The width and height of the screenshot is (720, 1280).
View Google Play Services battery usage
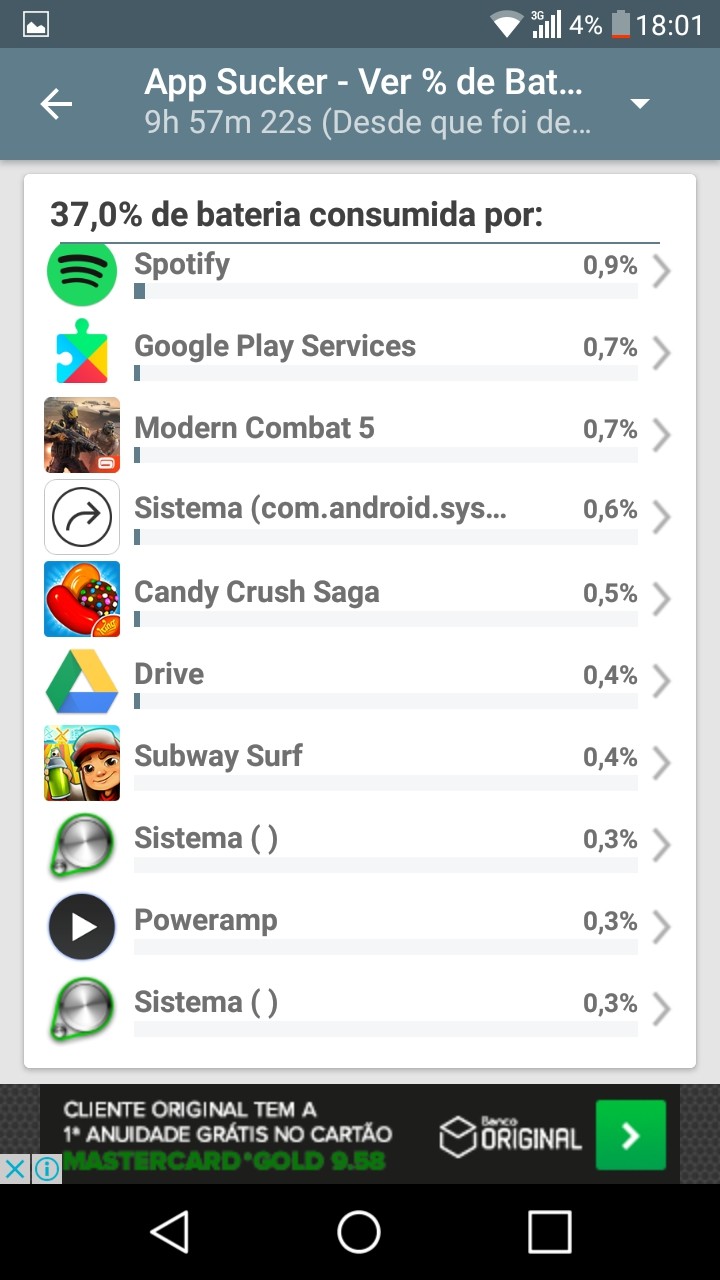360,355
